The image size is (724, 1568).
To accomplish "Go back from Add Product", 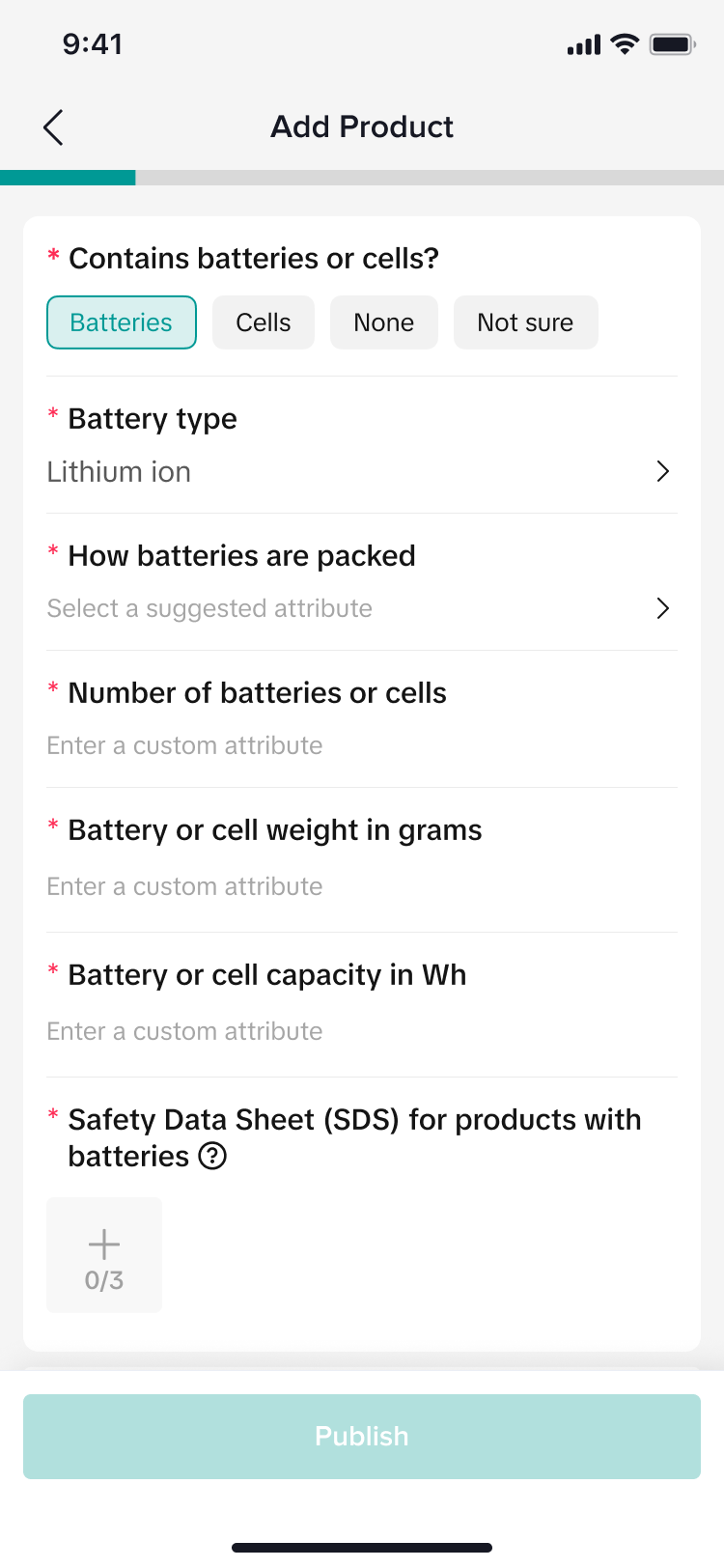I will tap(53, 127).
